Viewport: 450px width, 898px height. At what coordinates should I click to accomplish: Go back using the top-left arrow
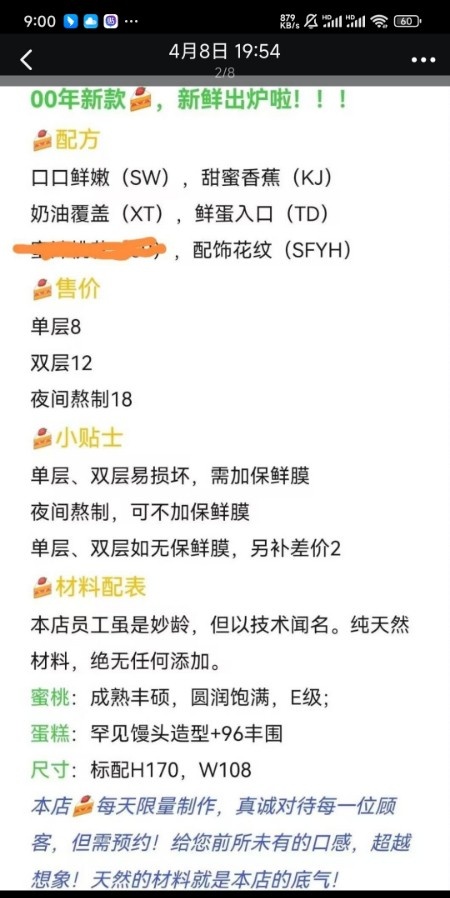point(26,60)
